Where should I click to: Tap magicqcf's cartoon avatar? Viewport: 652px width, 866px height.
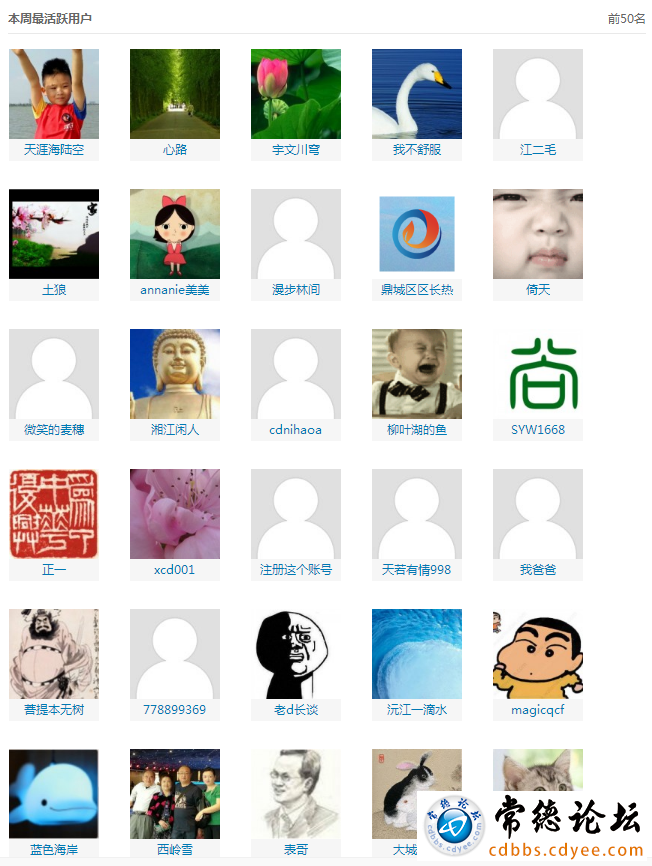[x=537, y=654]
